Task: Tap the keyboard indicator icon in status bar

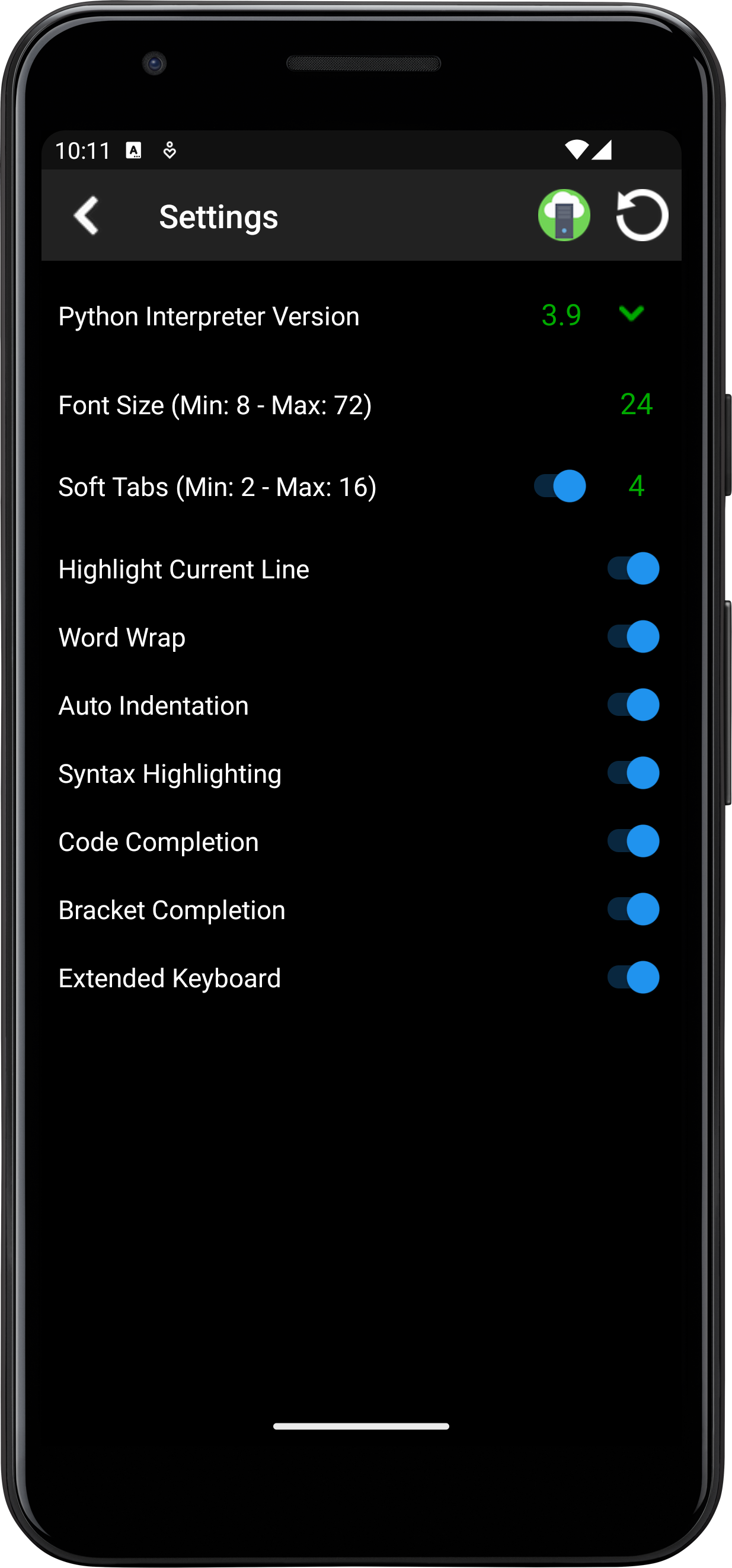Action: [133, 150]
